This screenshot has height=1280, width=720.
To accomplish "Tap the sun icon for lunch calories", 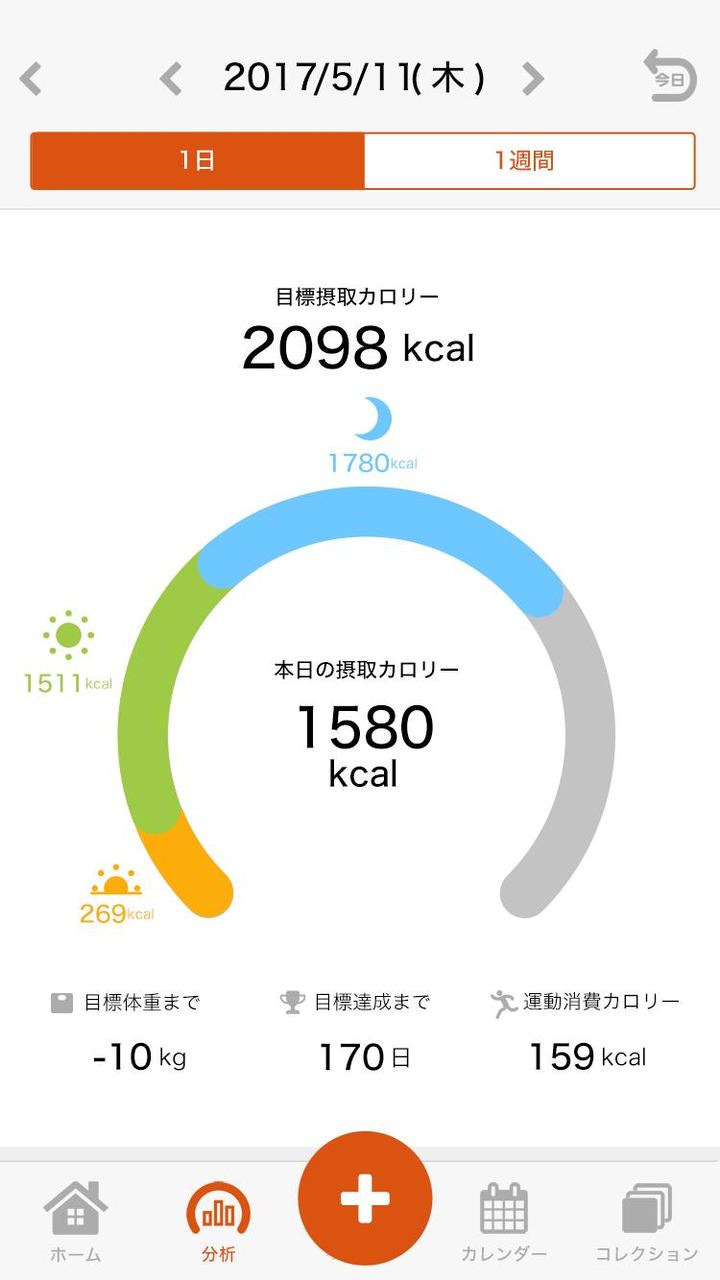I will click(68, 637).
